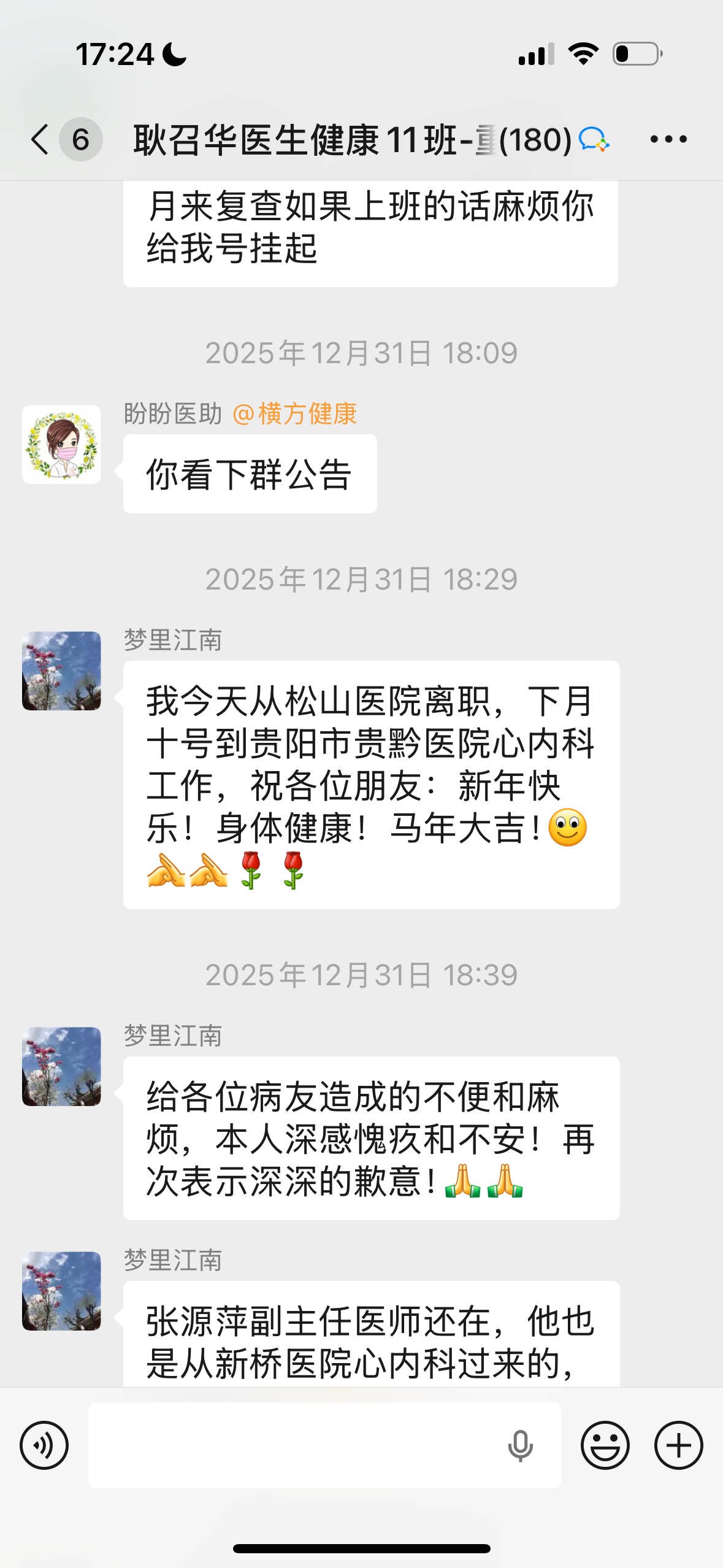Viewport: 723px width, 1568px height.
Task: Open the plus attachments menu
Action: 678,1445
